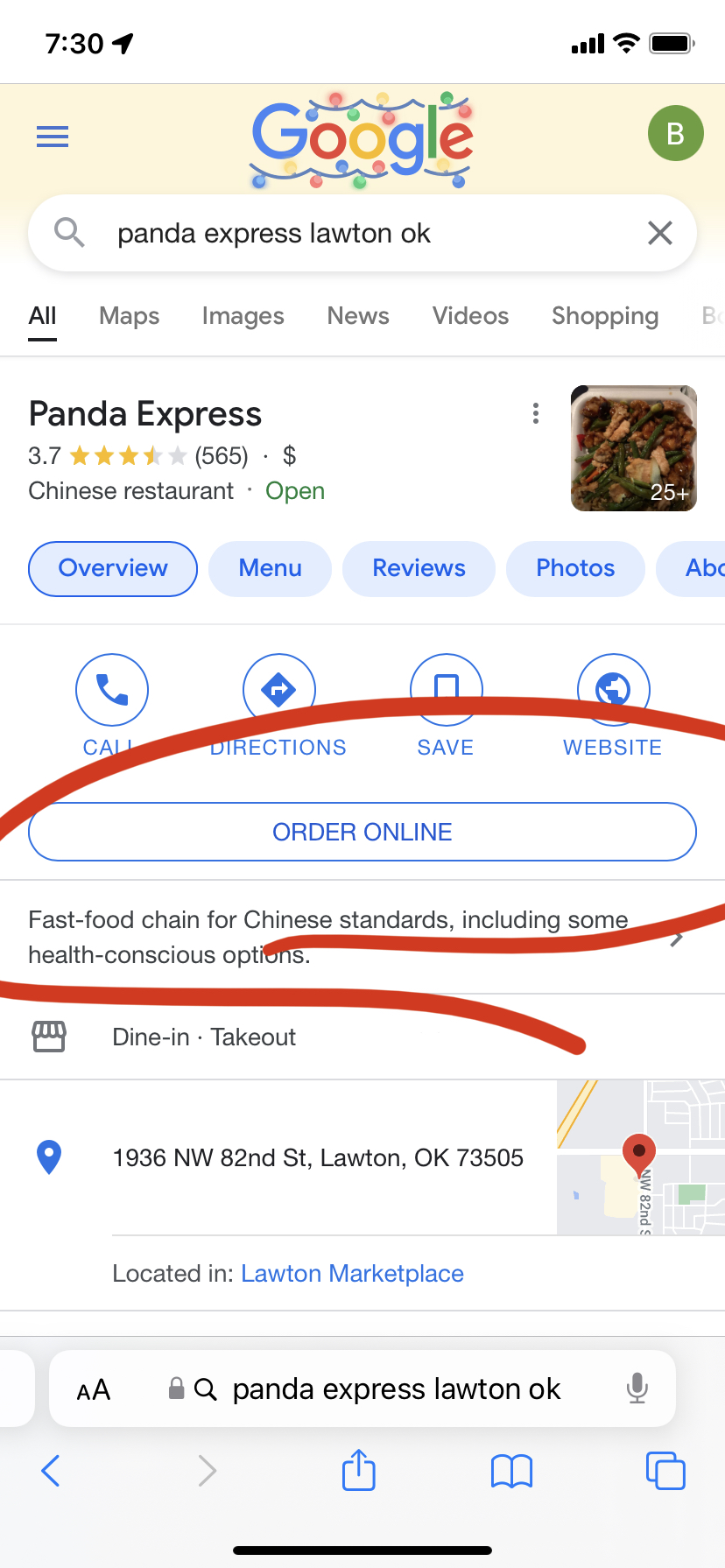Select the Reviews chip

[x=419, y=568]
